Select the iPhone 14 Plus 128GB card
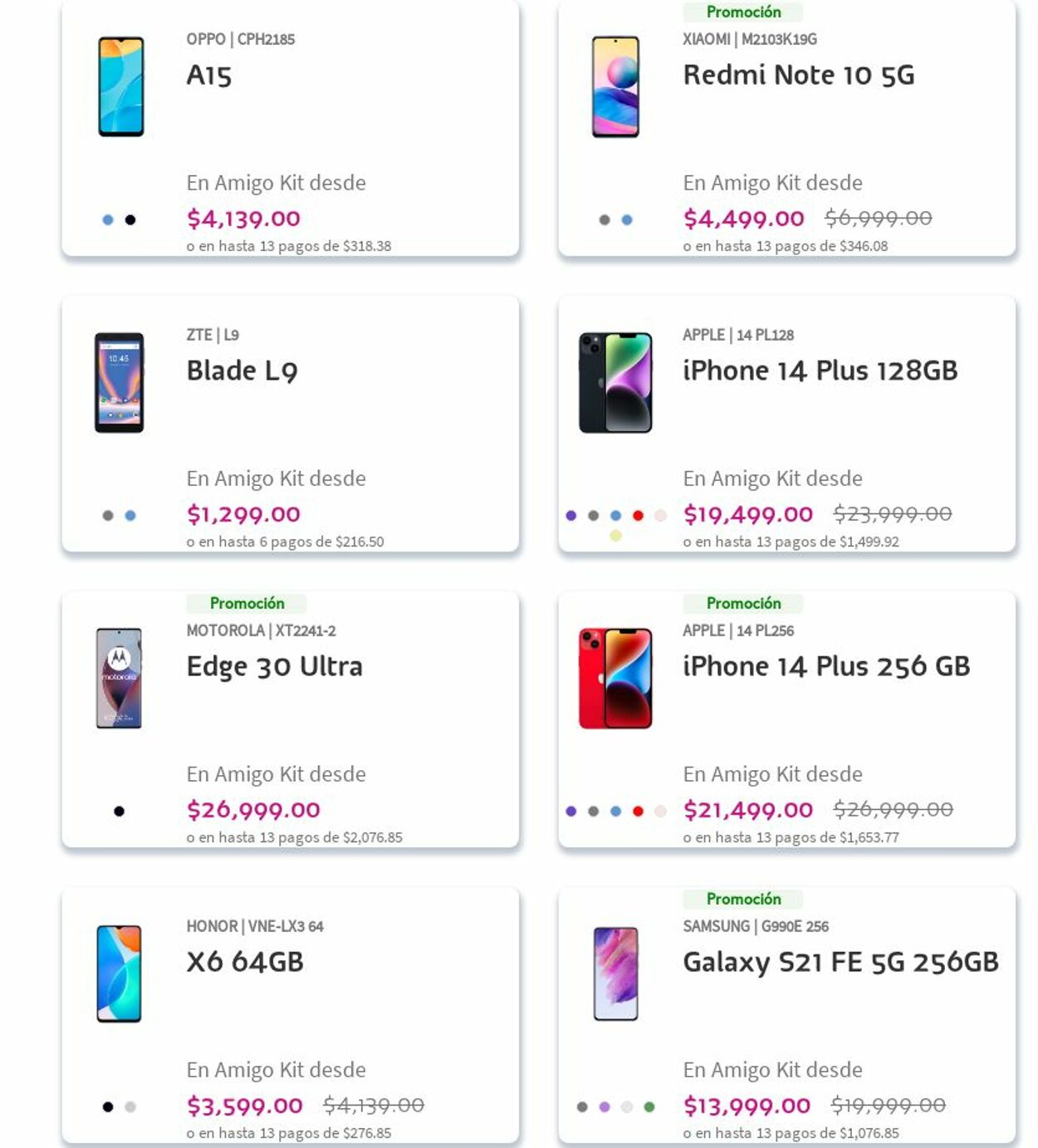Image resolution: width=1038 pixels, height=1148 pixels. (820, 370)
